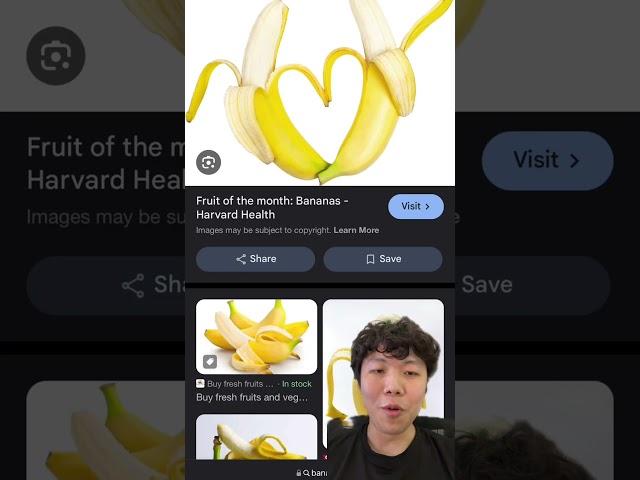Open the Learn More copyright link
This screenshot has width=640, height=480.
tap(356, 230)
